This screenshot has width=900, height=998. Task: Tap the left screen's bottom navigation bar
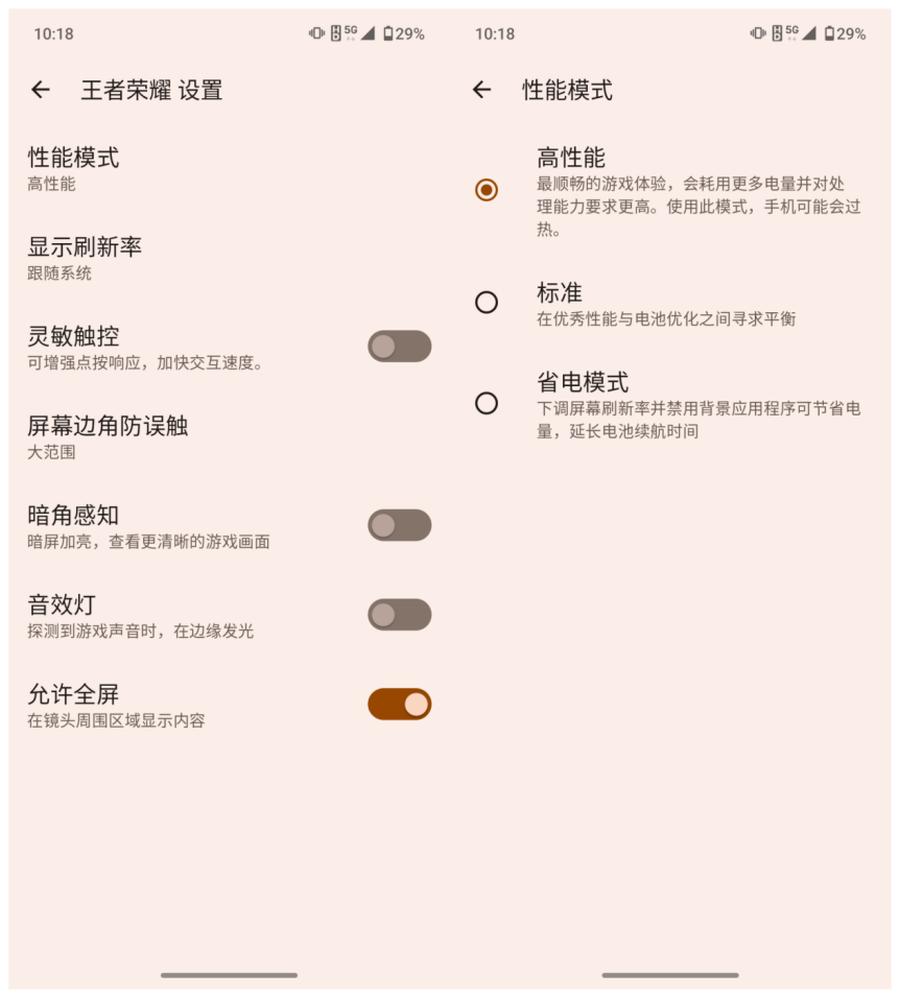coord(228,974)
